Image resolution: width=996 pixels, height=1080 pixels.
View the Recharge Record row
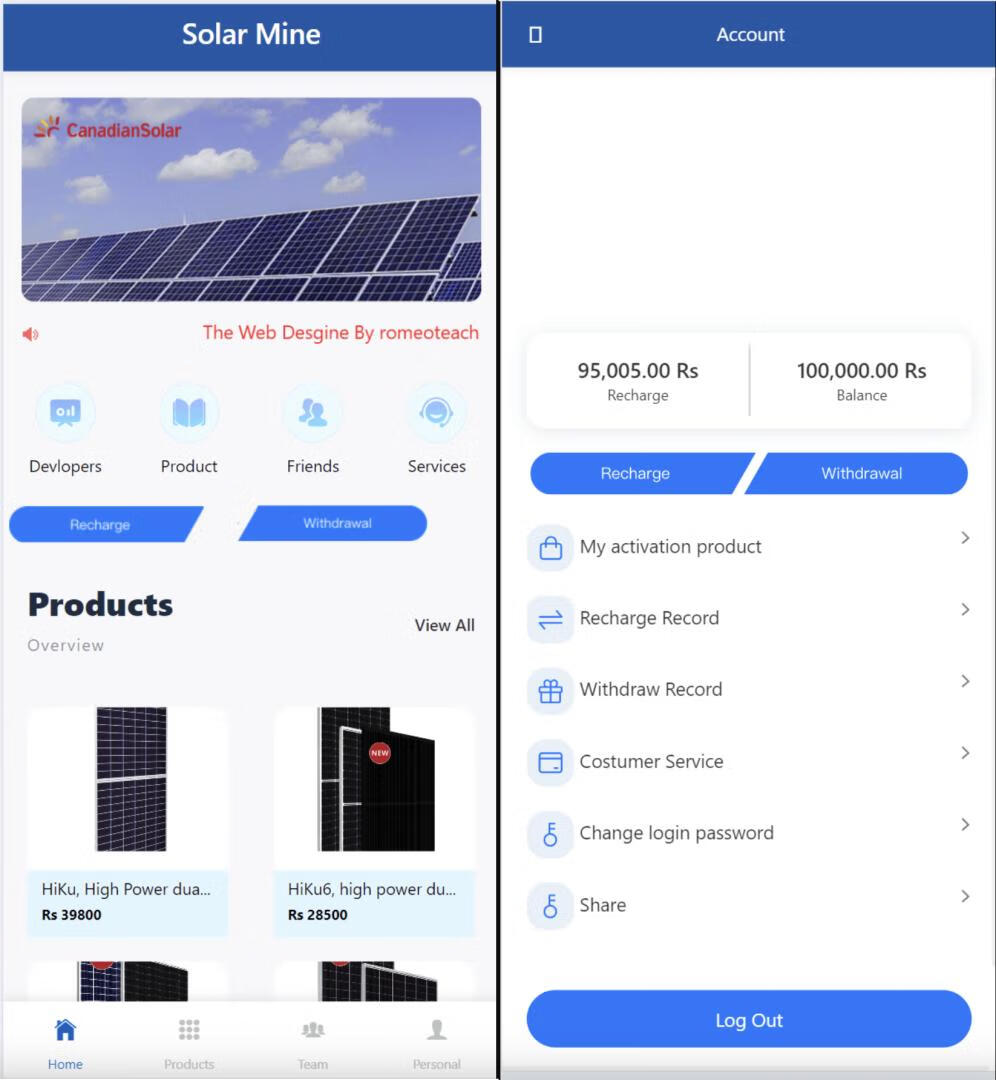click(x=749, y=619)
